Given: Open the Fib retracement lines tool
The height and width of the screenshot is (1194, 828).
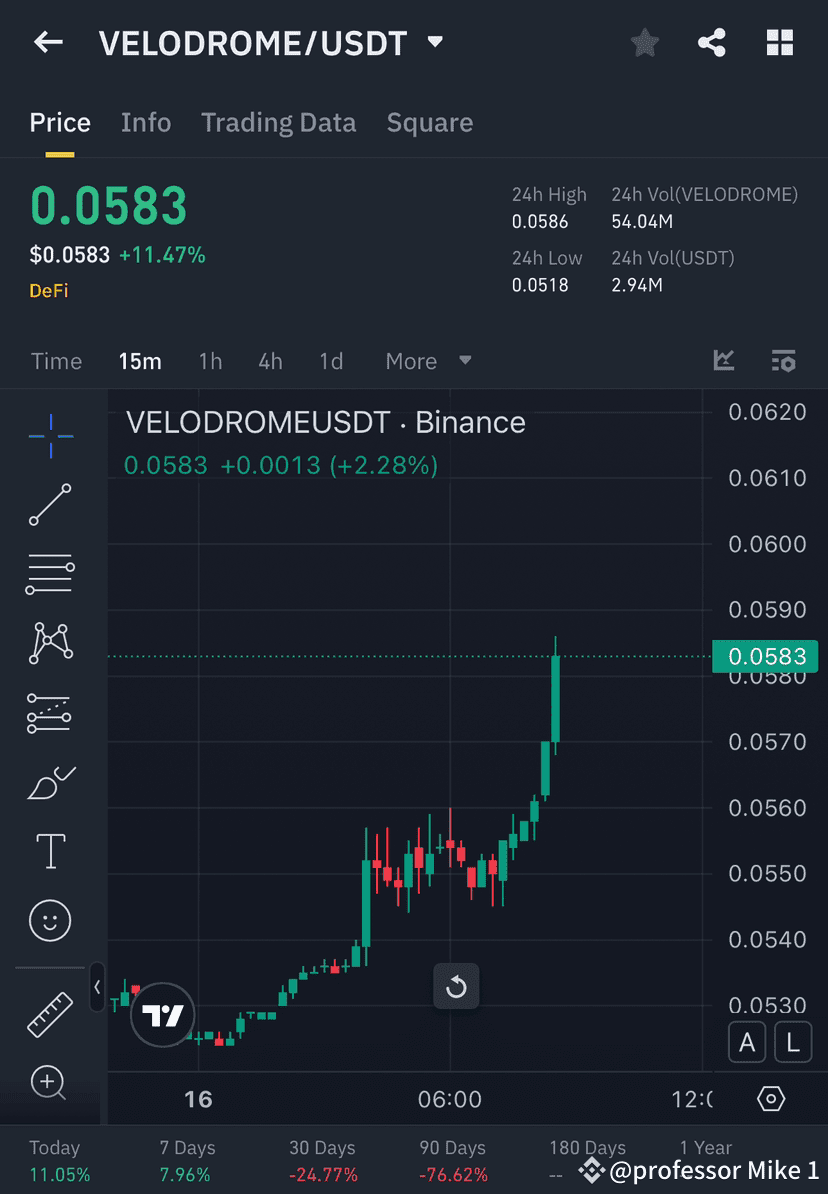Looking at the screenshot, I should click(50, 574).
